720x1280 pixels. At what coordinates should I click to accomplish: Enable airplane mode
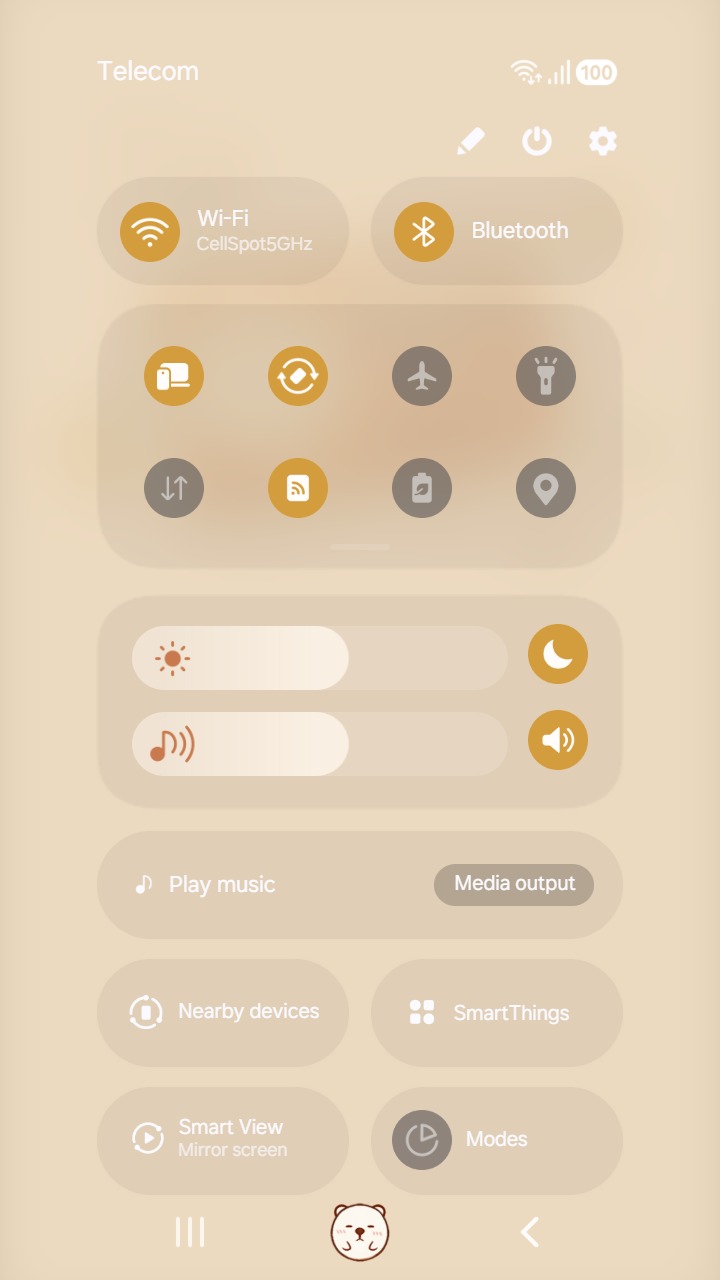pyautogui.click(x=422, y=376)
